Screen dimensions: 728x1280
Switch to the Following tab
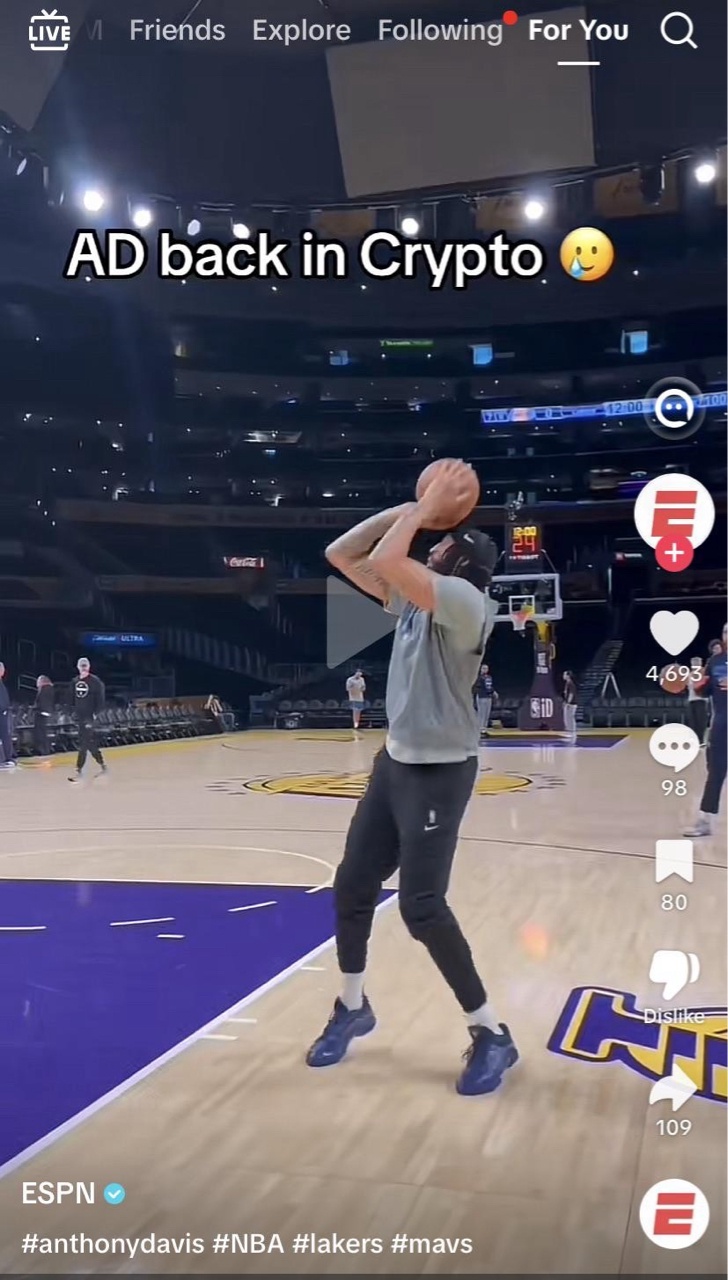click(440, 31)
